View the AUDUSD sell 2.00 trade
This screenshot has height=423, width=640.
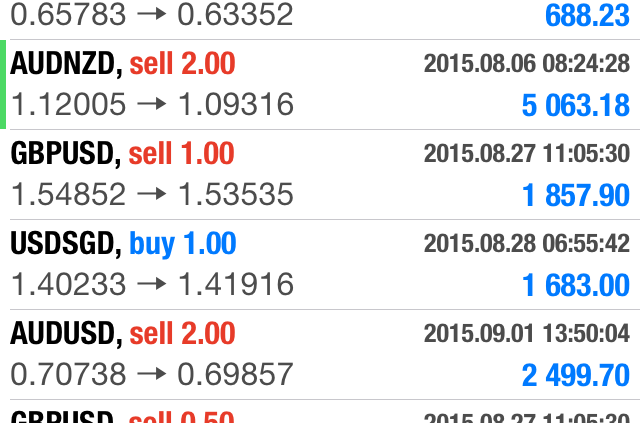(320, 354)
